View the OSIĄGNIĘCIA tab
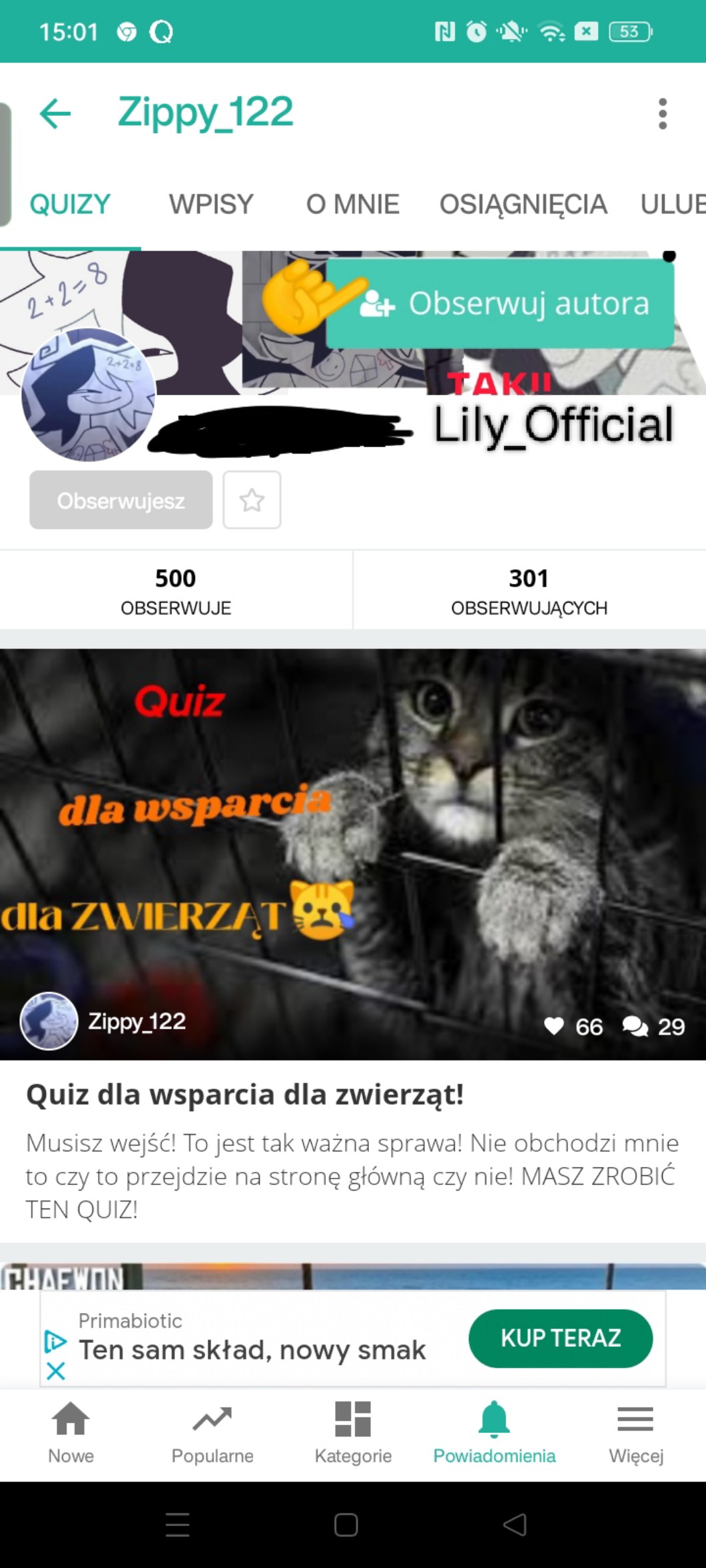Screen dimensions: 706x1568 tap(523, 204)
